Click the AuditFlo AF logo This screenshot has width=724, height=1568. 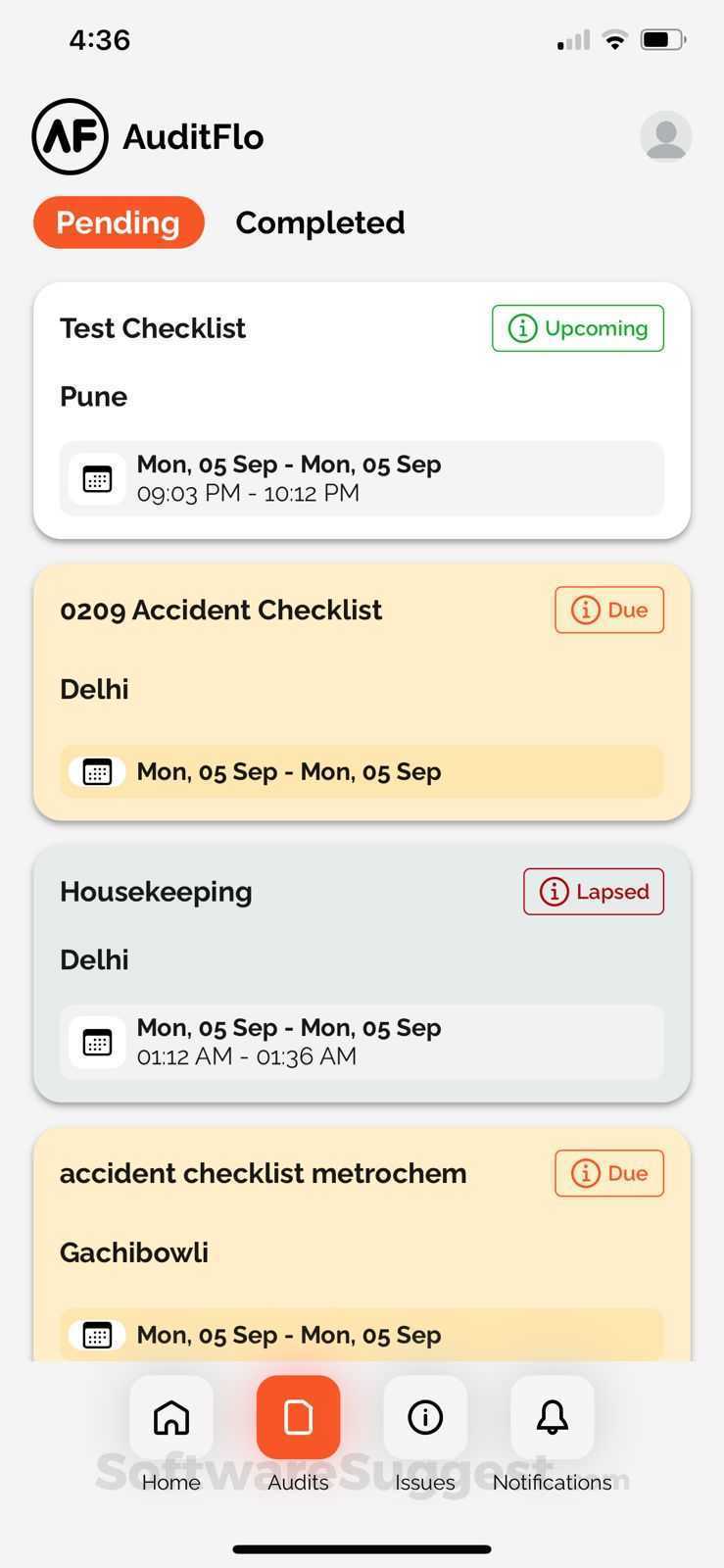[x=70, y=136]
